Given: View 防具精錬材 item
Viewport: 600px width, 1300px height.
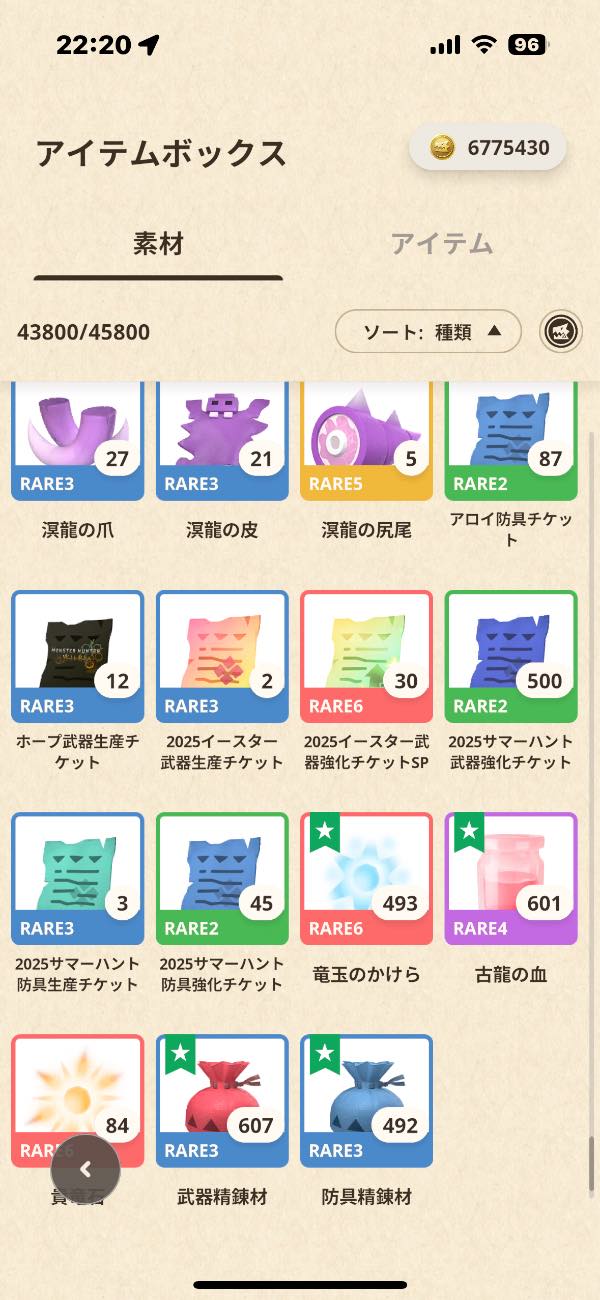Looking at the screenshot, I should [x=366, y=1100].
